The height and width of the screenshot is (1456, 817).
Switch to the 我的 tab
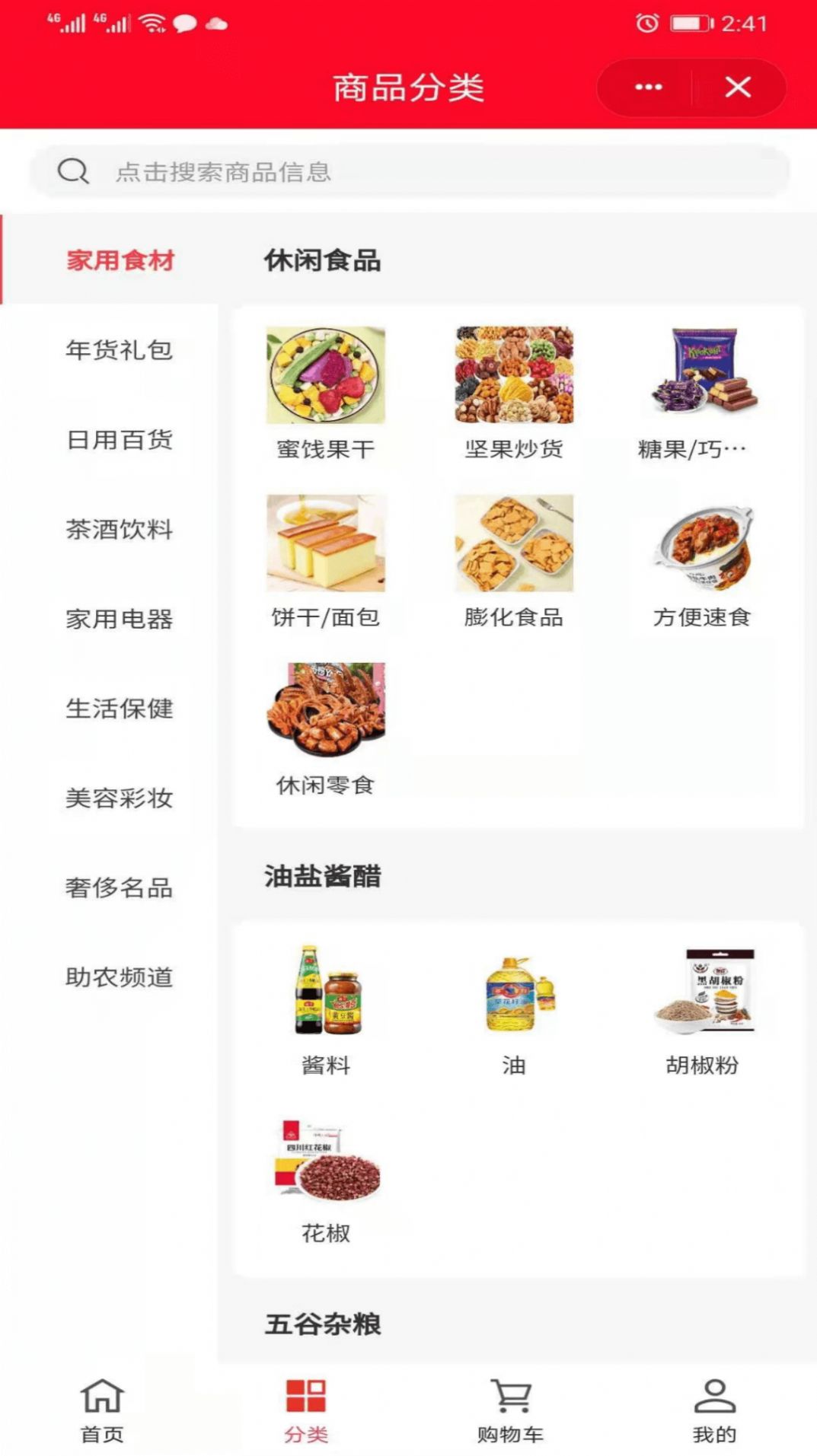point(714,1410)
